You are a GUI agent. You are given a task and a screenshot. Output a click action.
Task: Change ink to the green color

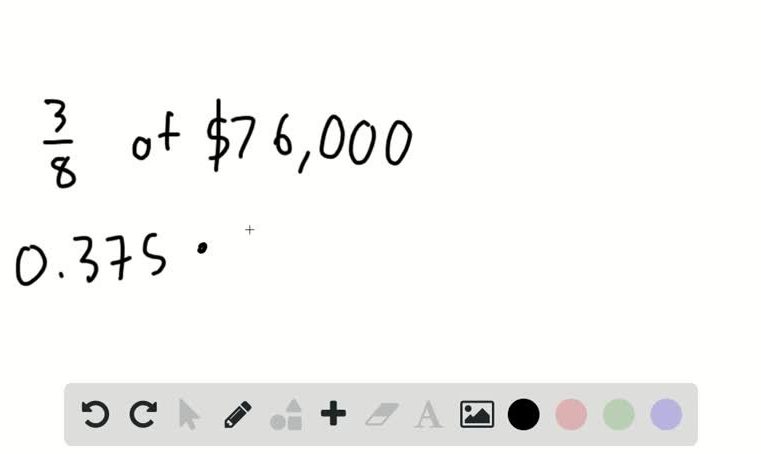[x=619, y=414]
